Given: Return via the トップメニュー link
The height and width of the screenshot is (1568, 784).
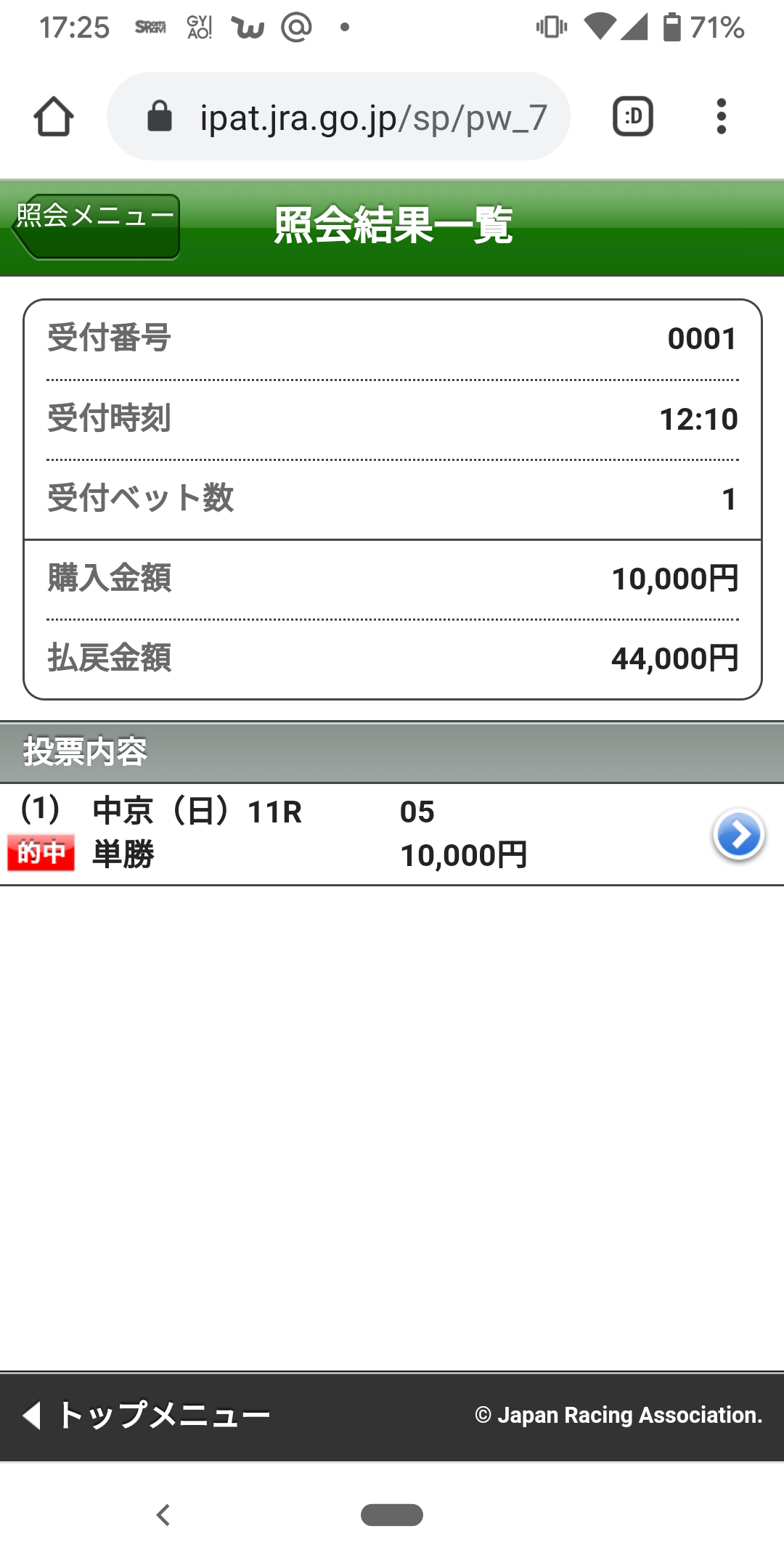Looking at the screenshot, I should pos(145,1414).
